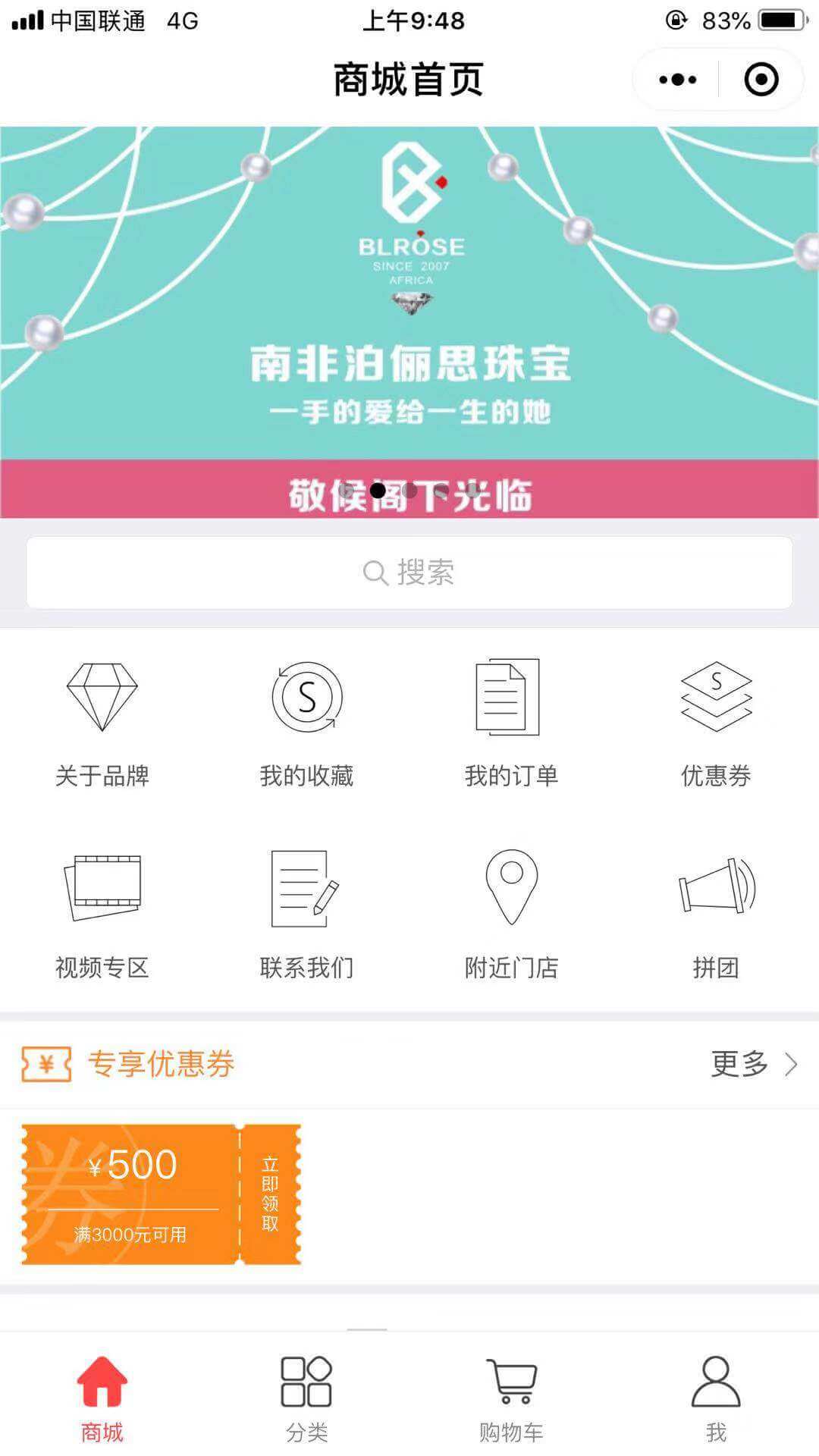Tap the 搜索 search box
The width and height of the screenshot is (819, 1456).
[409, 573]
